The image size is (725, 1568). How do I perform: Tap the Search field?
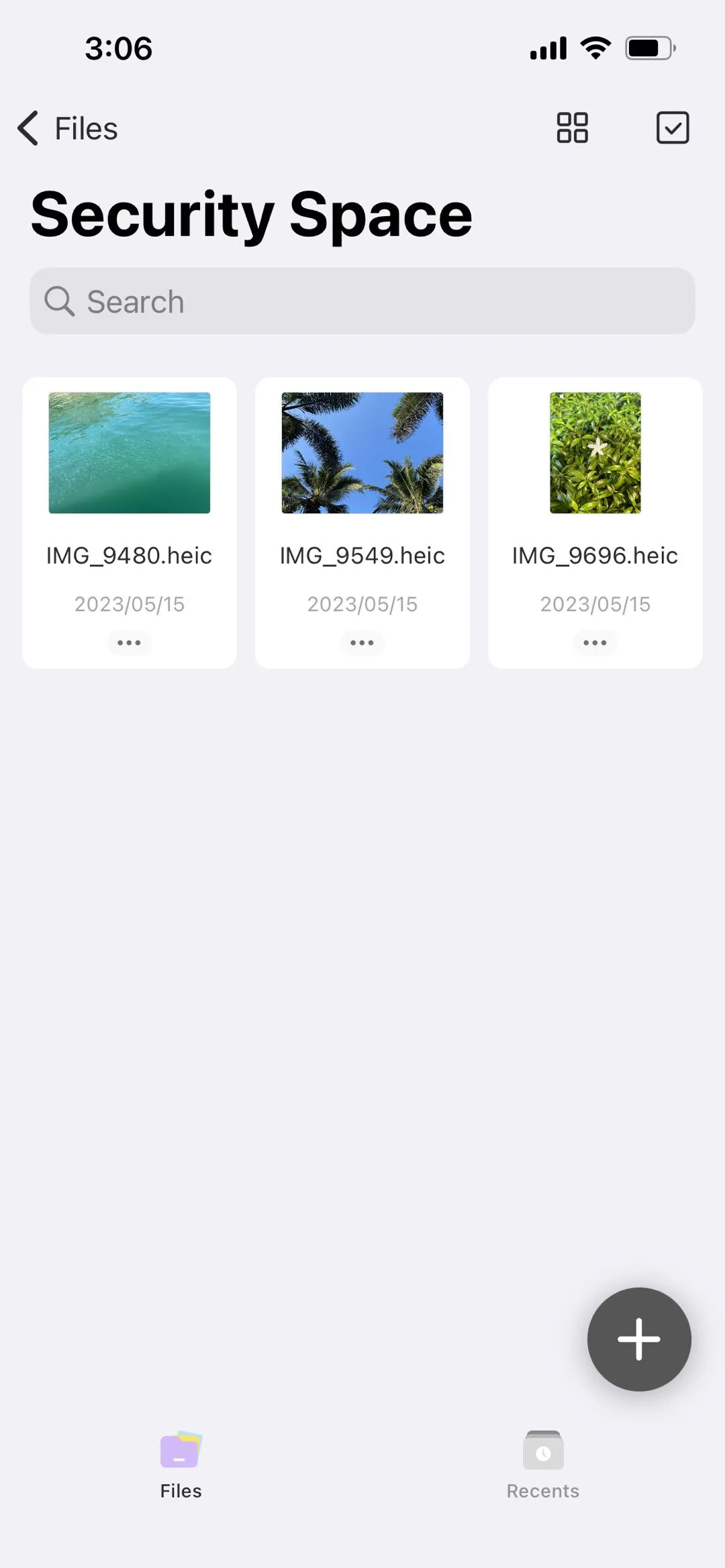point(362,301)
